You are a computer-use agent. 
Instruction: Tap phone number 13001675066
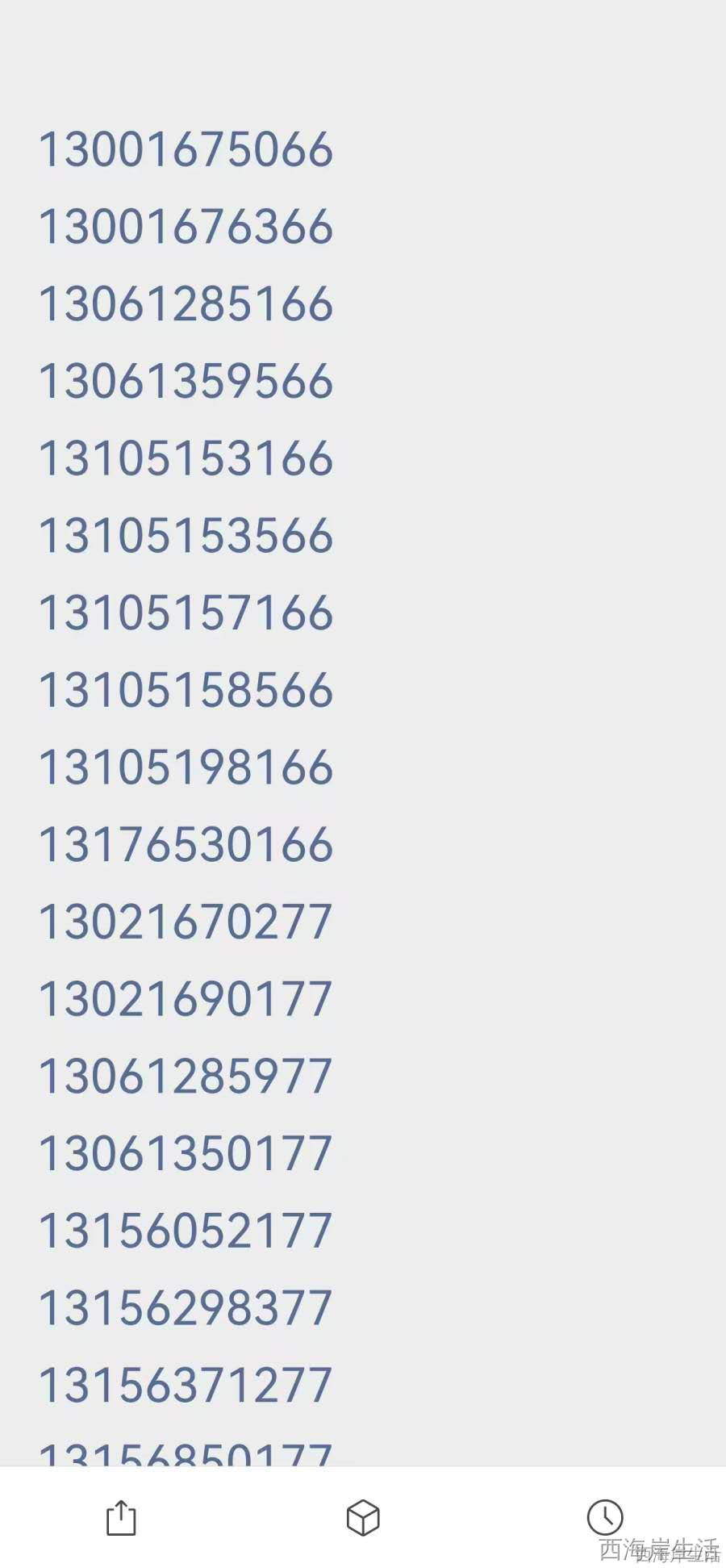[x=186, y=150]
